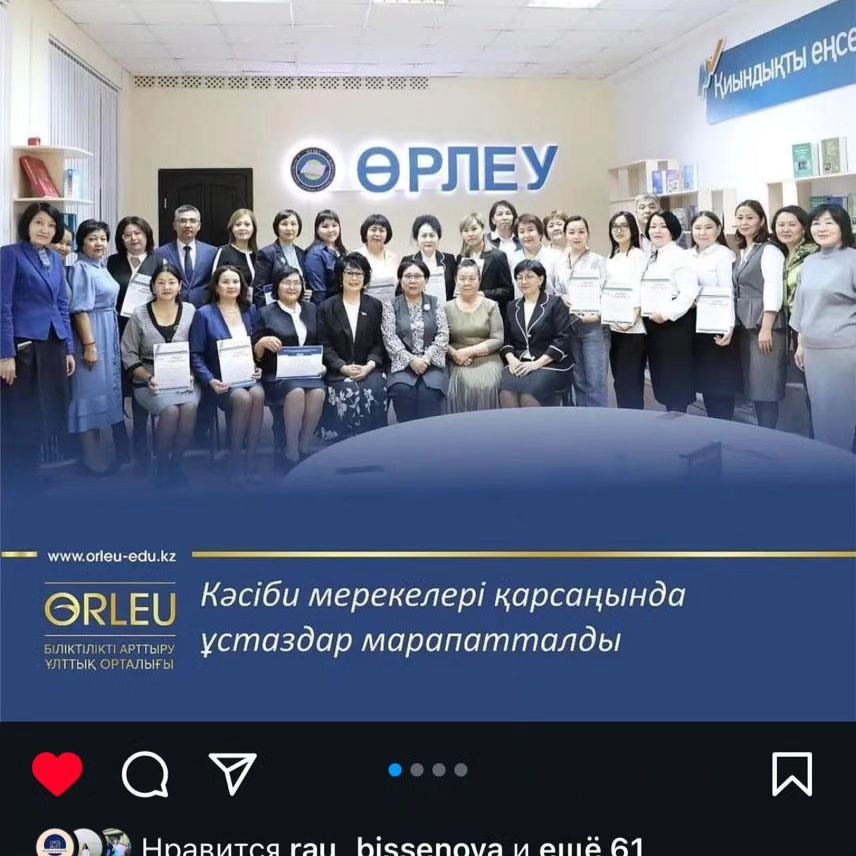Open comments with the speech bubble icon

pyautogui.click(x=144, y=773)
